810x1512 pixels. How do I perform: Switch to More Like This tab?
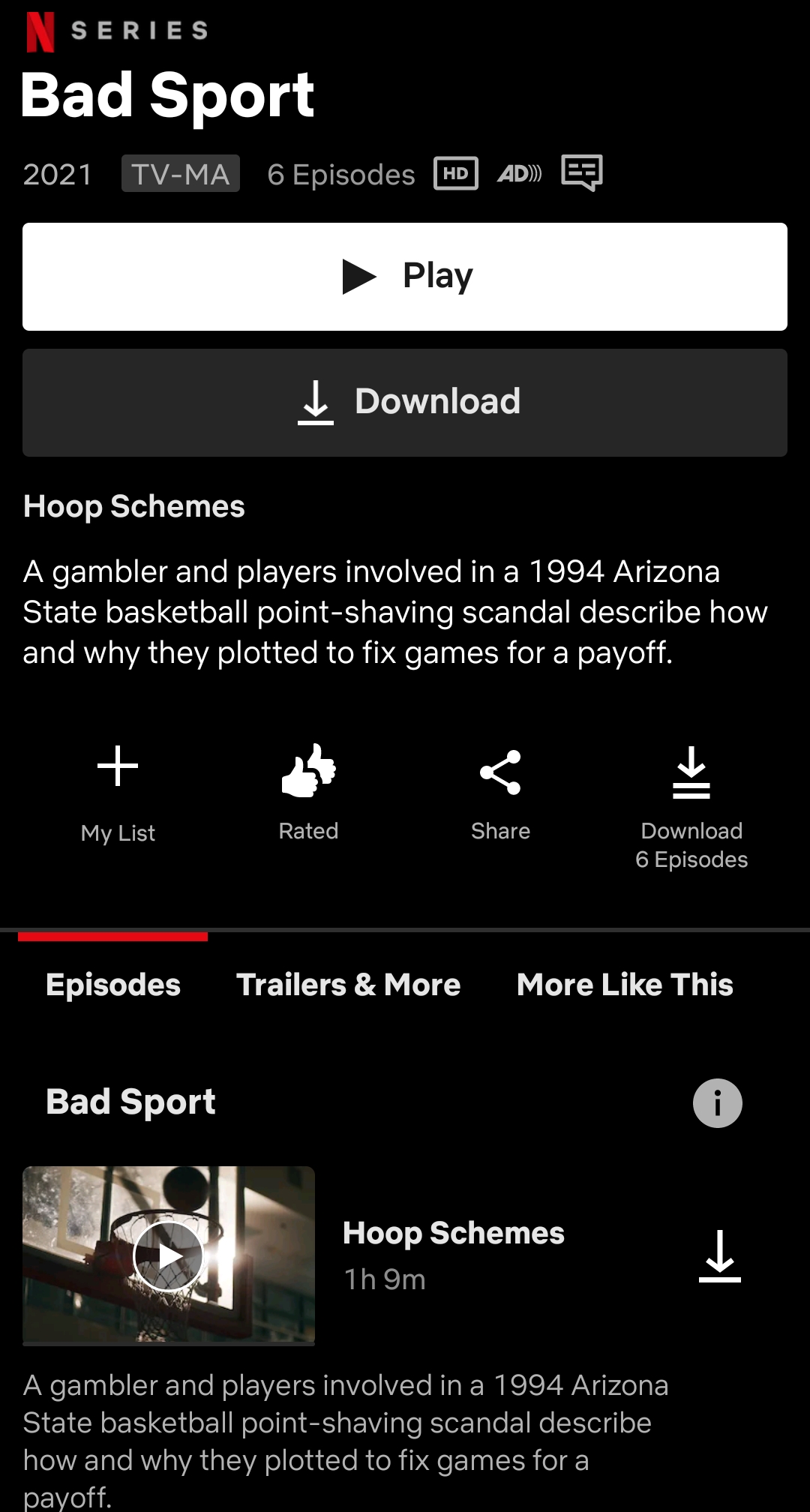(x=625, y=985)
